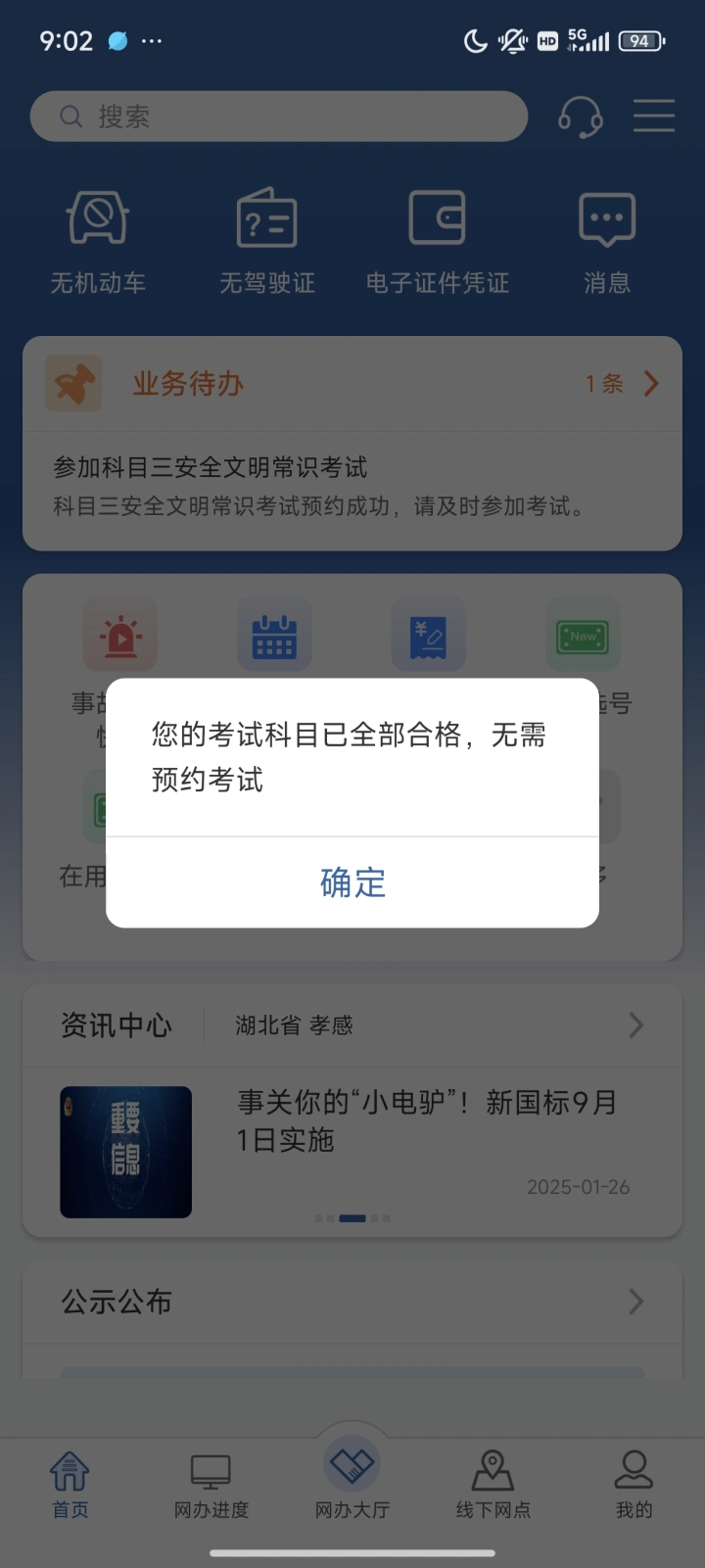Open the 搜索 search box
Image resolution: width=705 pixels, height=1568 pixels.
(x=279, y=117)
